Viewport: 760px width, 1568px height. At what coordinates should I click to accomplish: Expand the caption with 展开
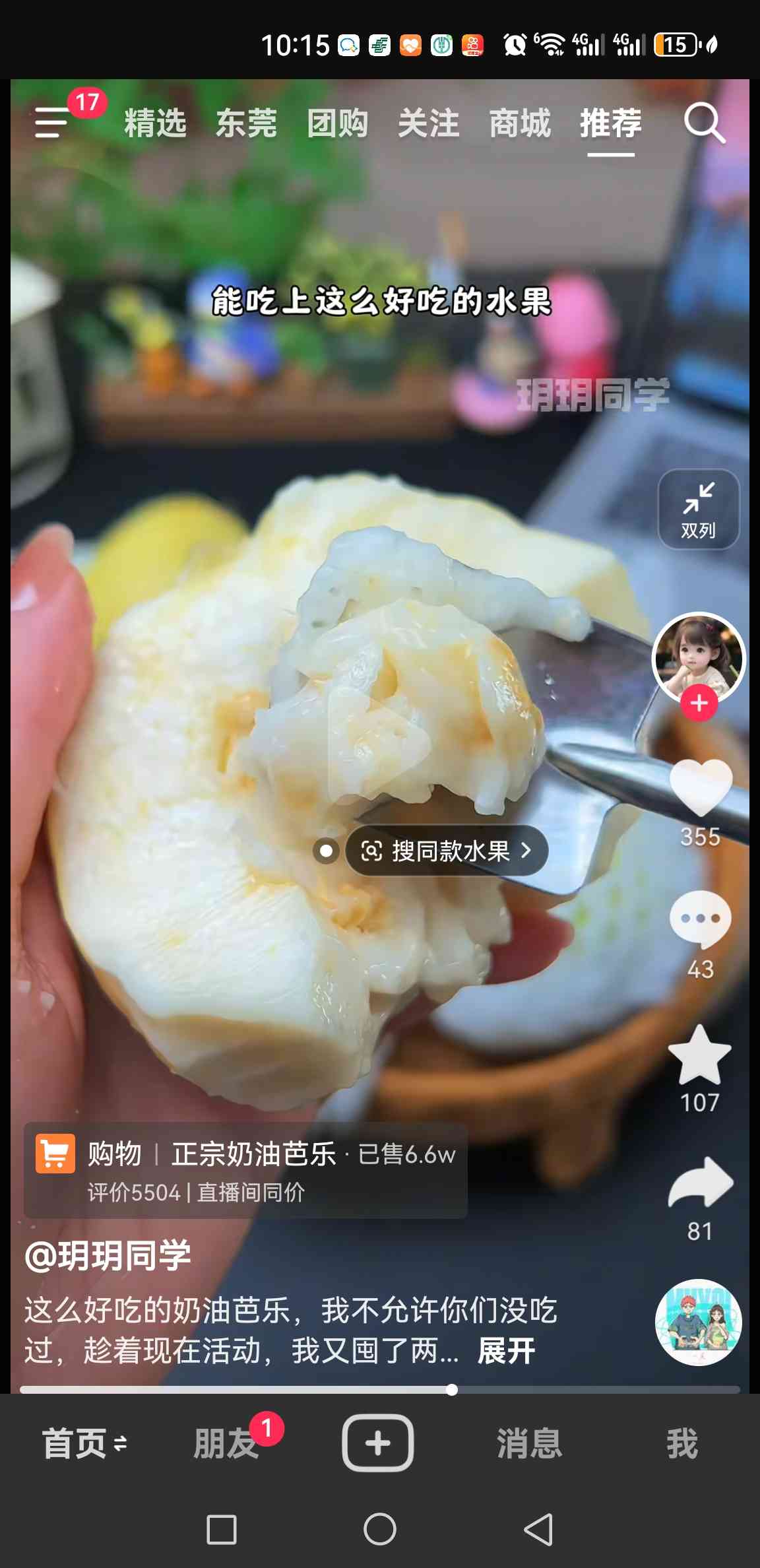(x=507, y=1350)
